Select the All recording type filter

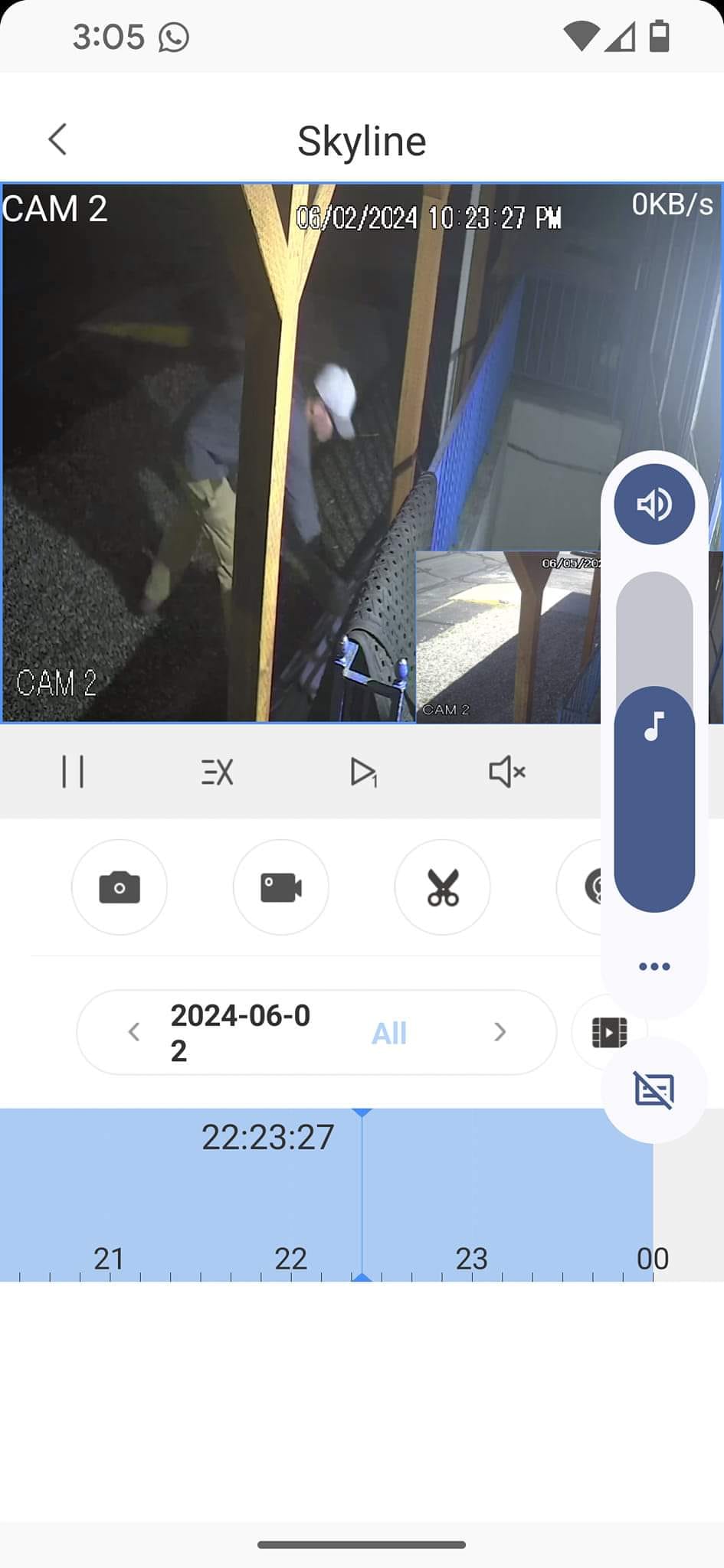389,1033
